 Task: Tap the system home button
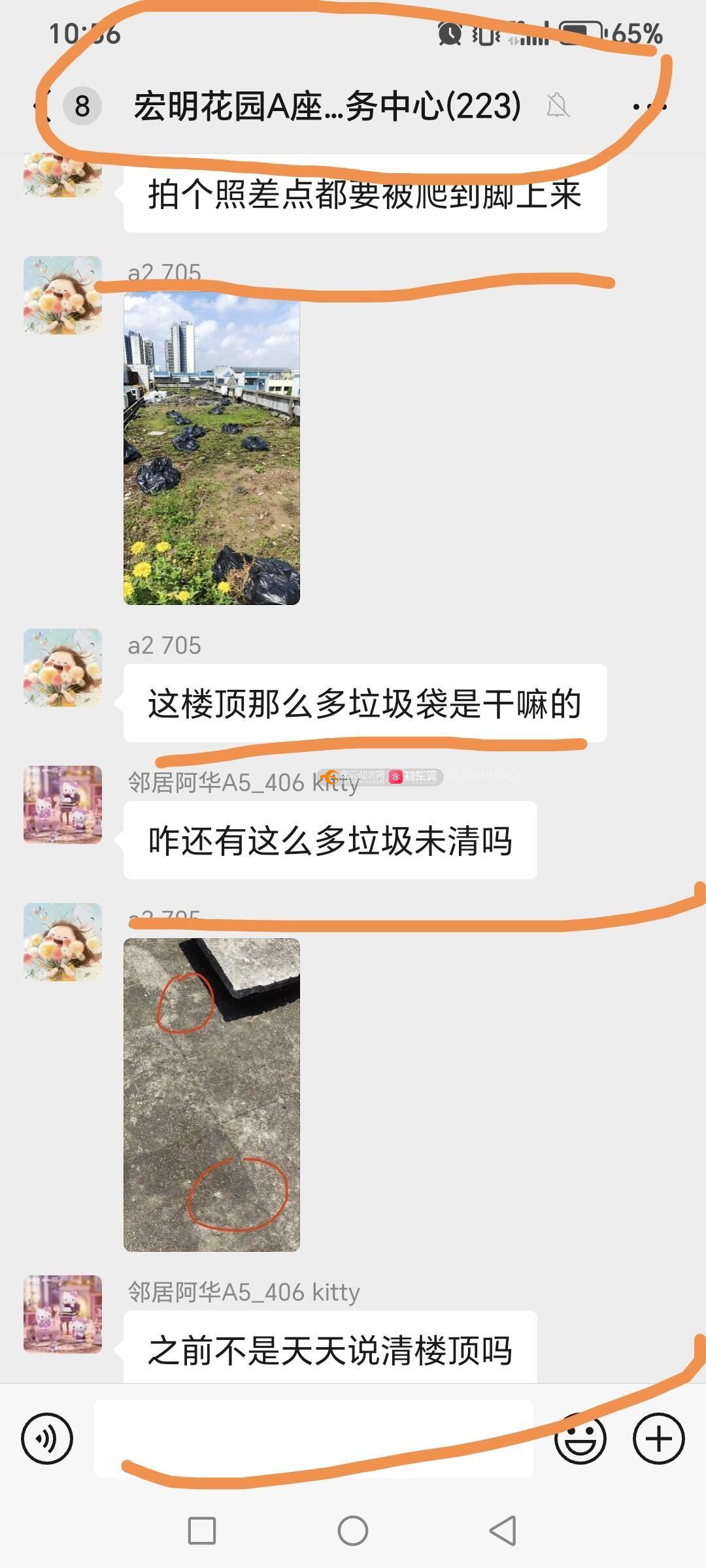(x=353, y=1530)
